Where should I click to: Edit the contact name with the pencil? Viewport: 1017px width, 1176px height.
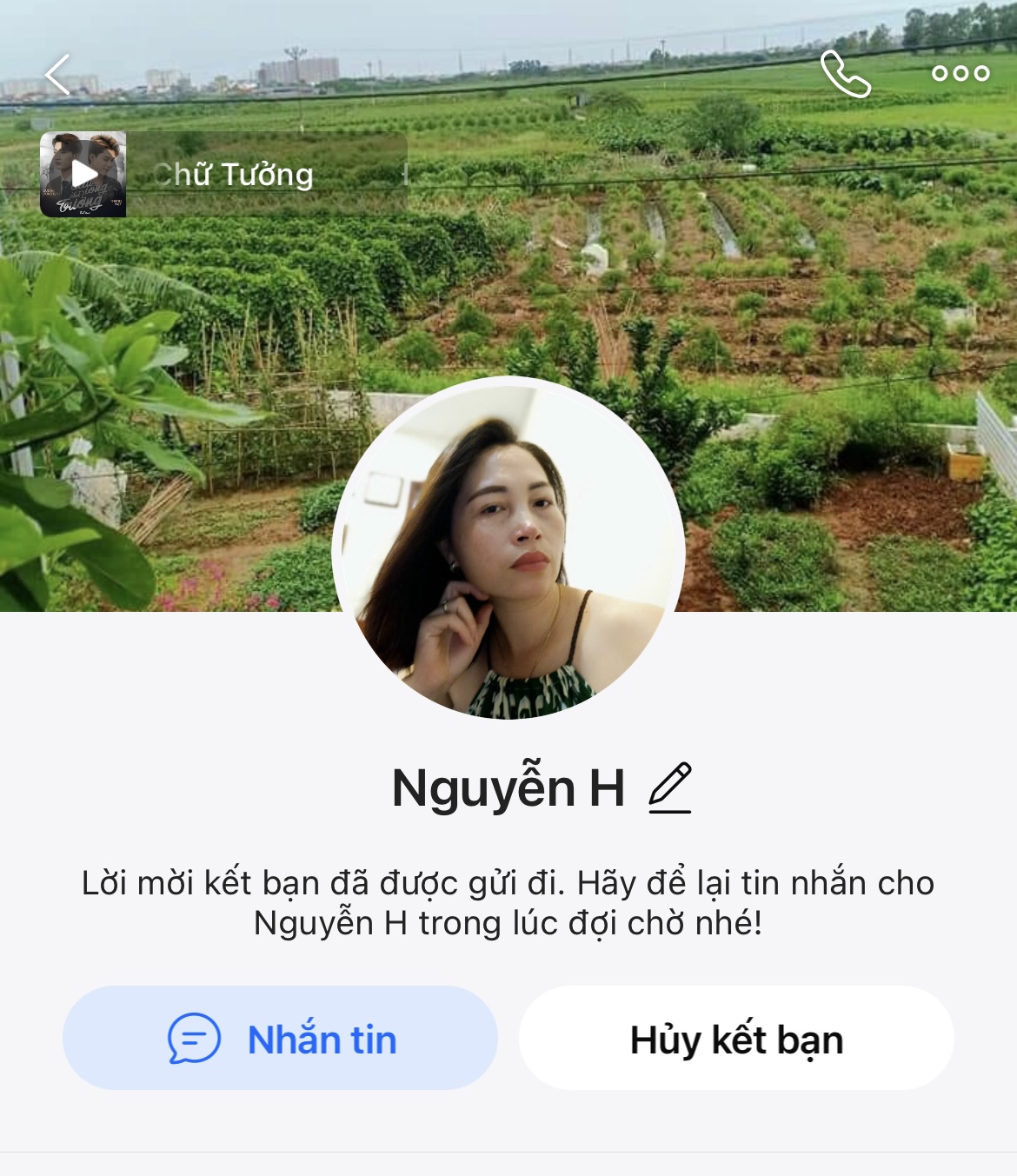tap(670, 788)
